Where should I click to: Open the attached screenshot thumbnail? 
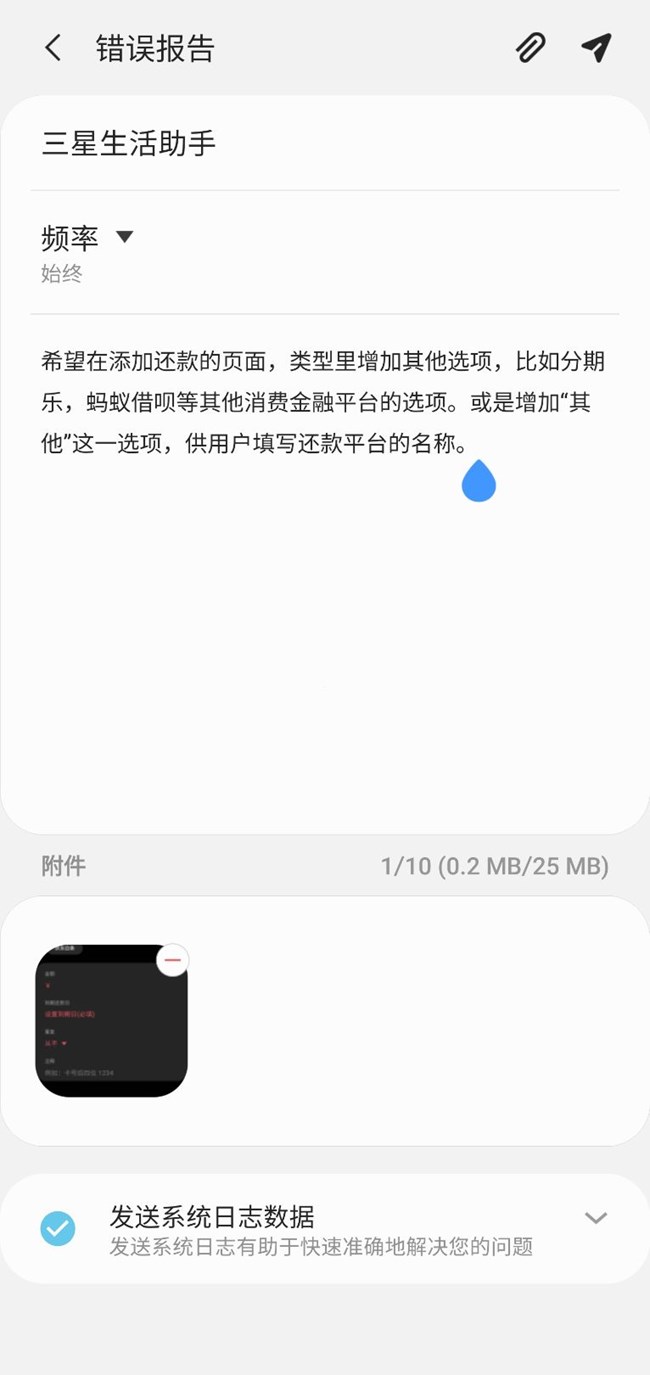(110, 1025)
